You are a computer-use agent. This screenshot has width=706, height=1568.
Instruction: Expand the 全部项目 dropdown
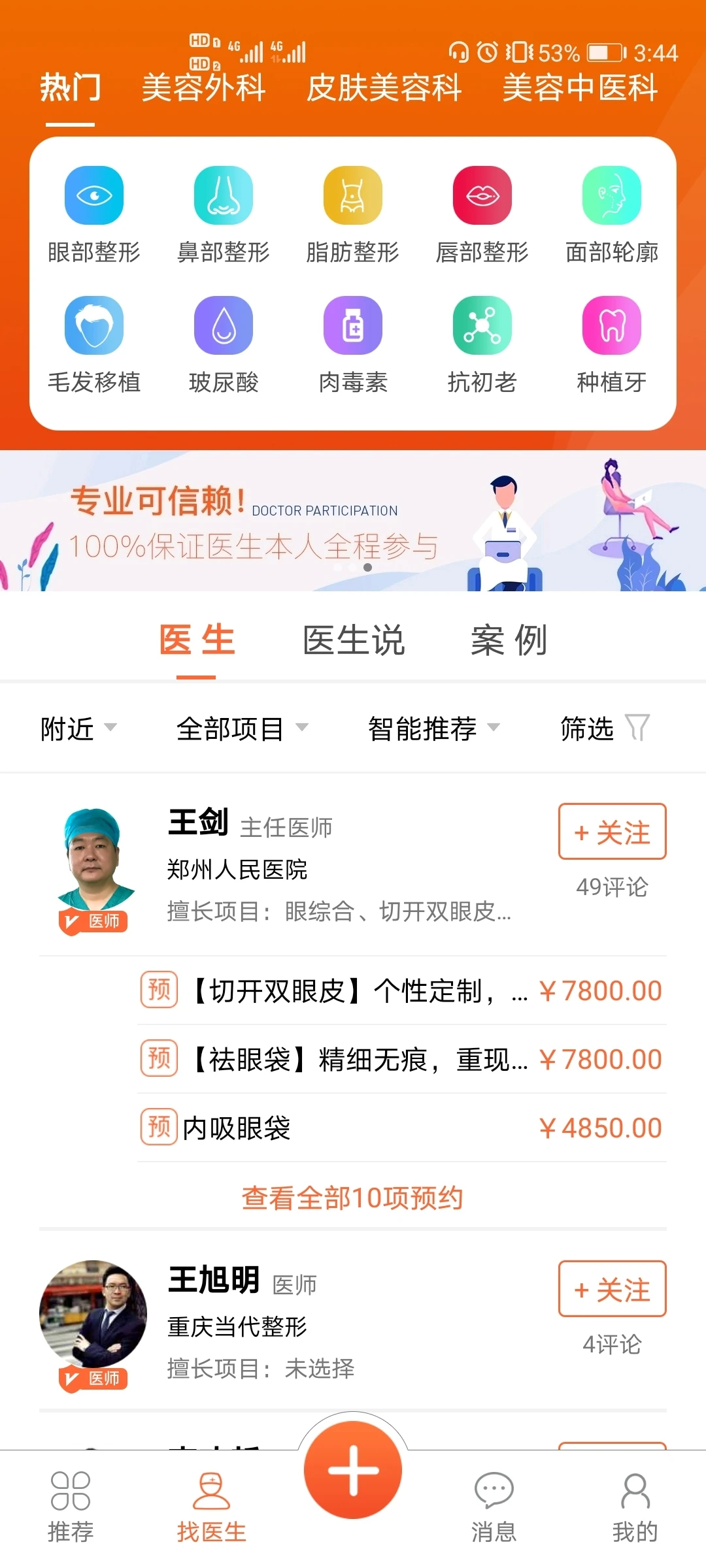pos(242,728)
